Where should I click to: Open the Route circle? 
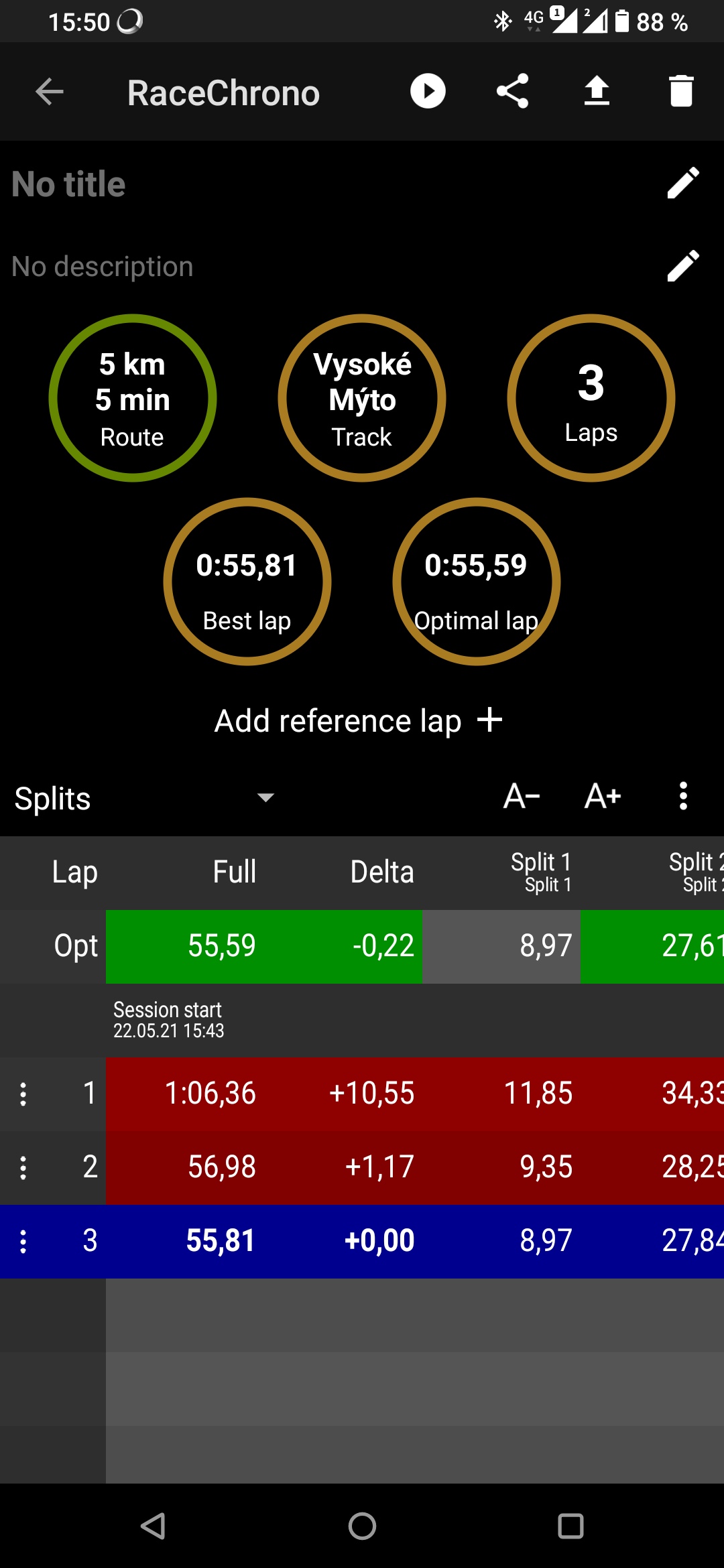coord(133,398)
